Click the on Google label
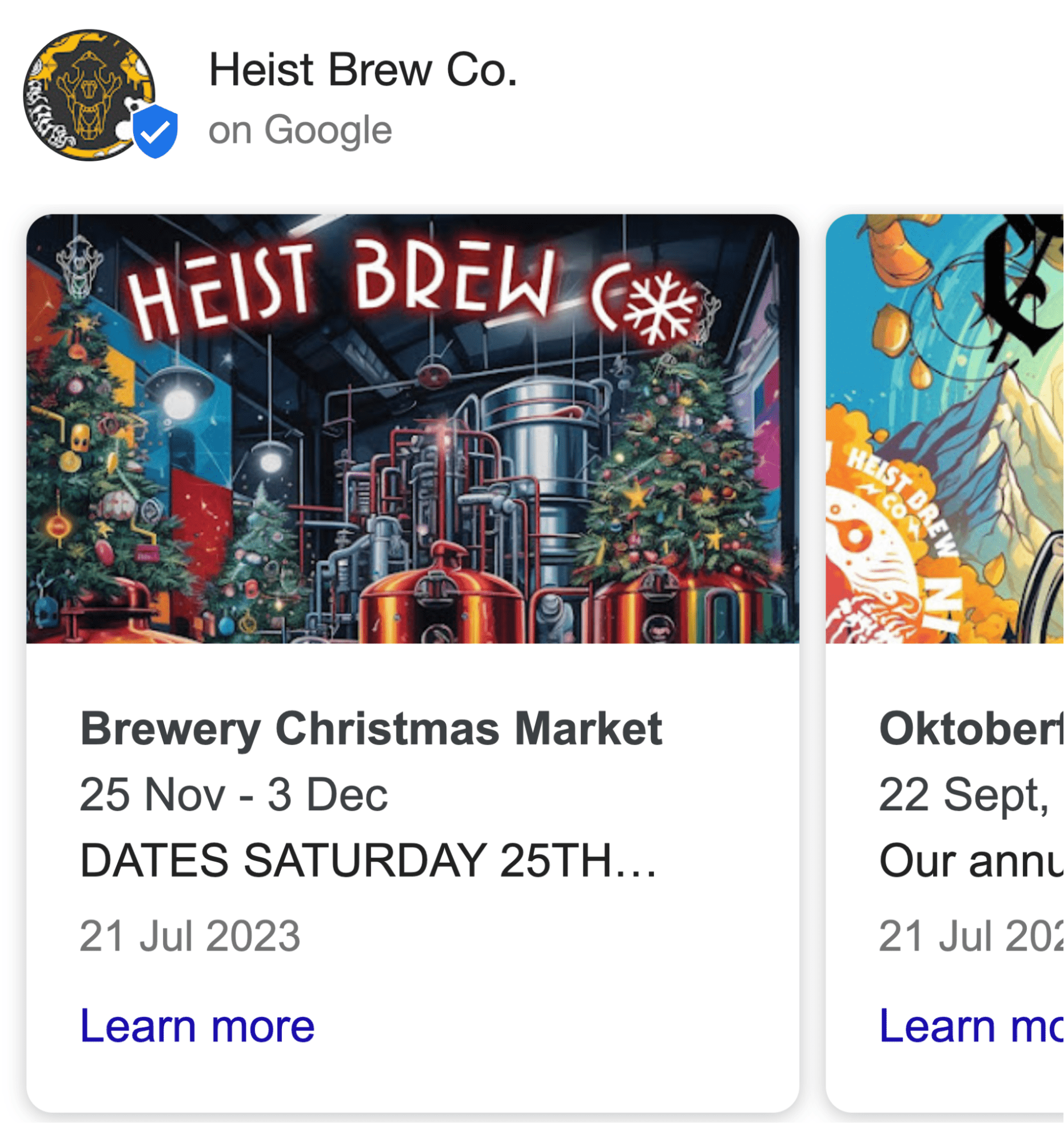1064x1143 pixels. pos(299,130)
